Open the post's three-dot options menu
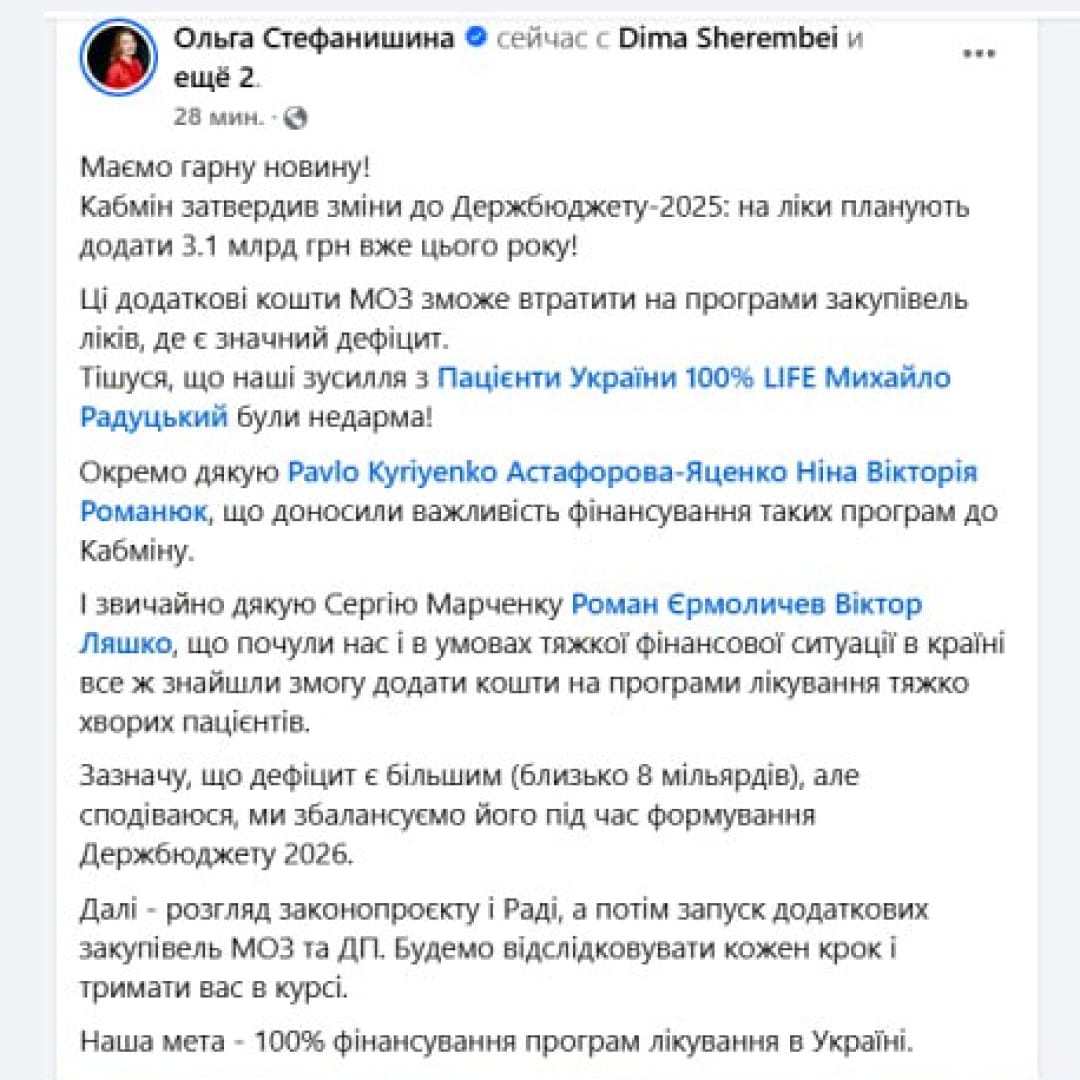 (x=978, y=53)
